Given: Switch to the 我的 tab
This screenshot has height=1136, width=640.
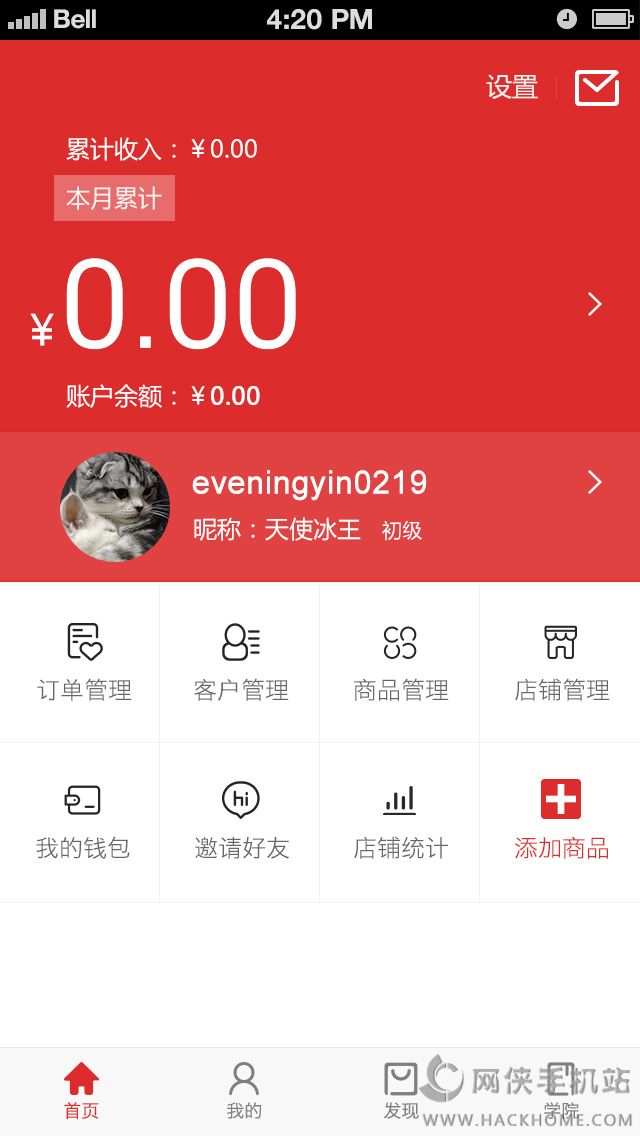Looking at the screenshot, I should [243, 1090].
